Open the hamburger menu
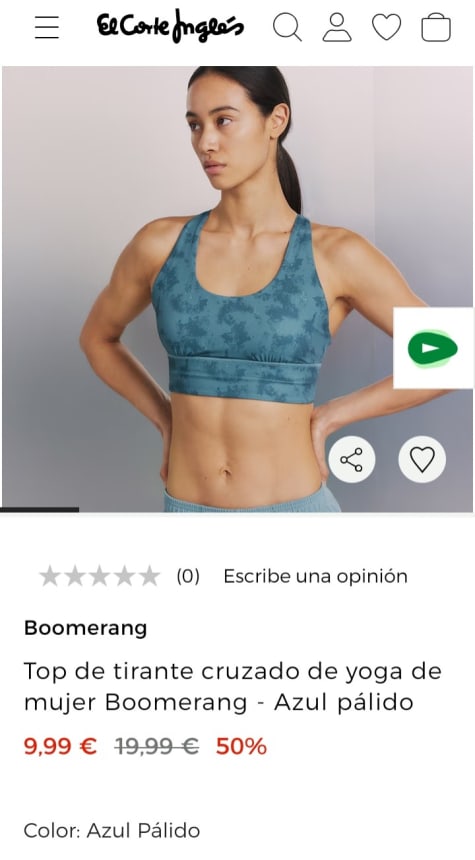This screenshot has width=475, height=860. [x=47, y=27]
